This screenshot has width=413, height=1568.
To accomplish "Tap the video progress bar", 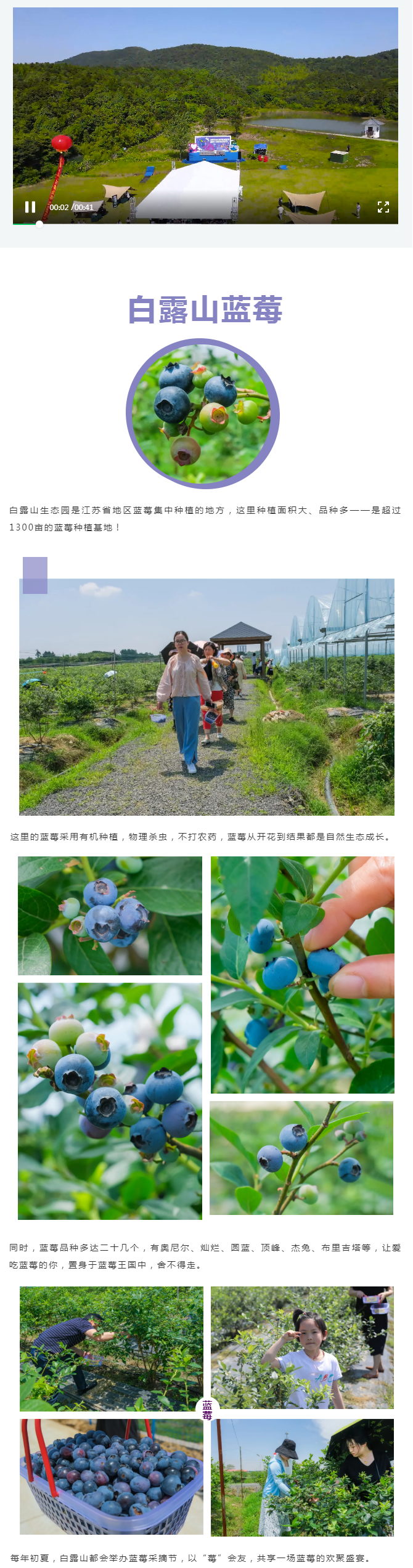I will pos(205,224).
